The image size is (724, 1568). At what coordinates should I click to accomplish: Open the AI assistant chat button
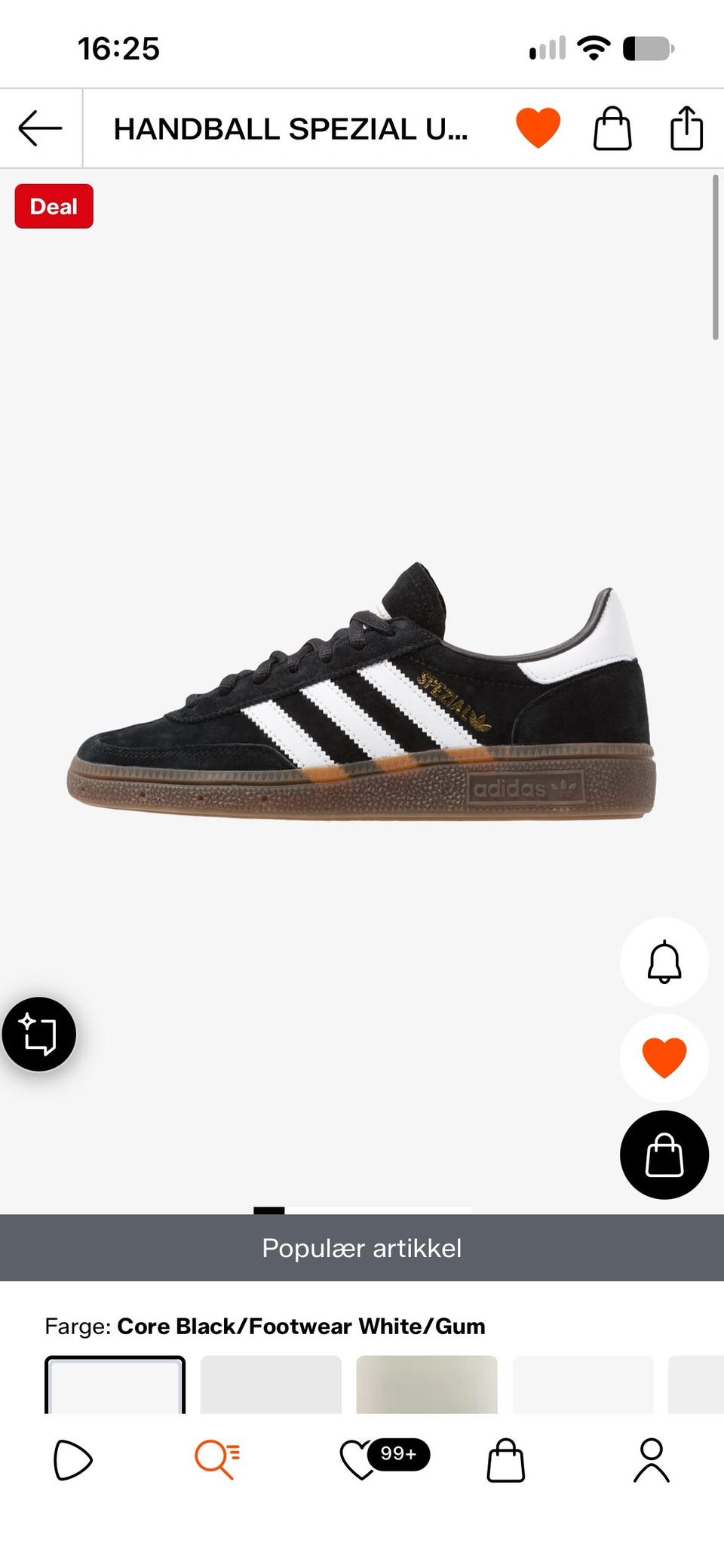click(38, 1034)
